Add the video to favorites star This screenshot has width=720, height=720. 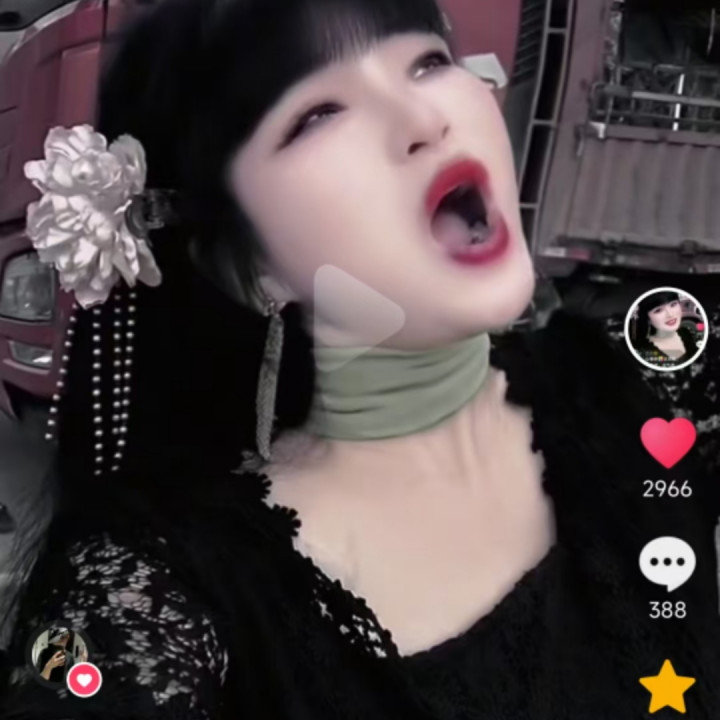pos(667,687)
